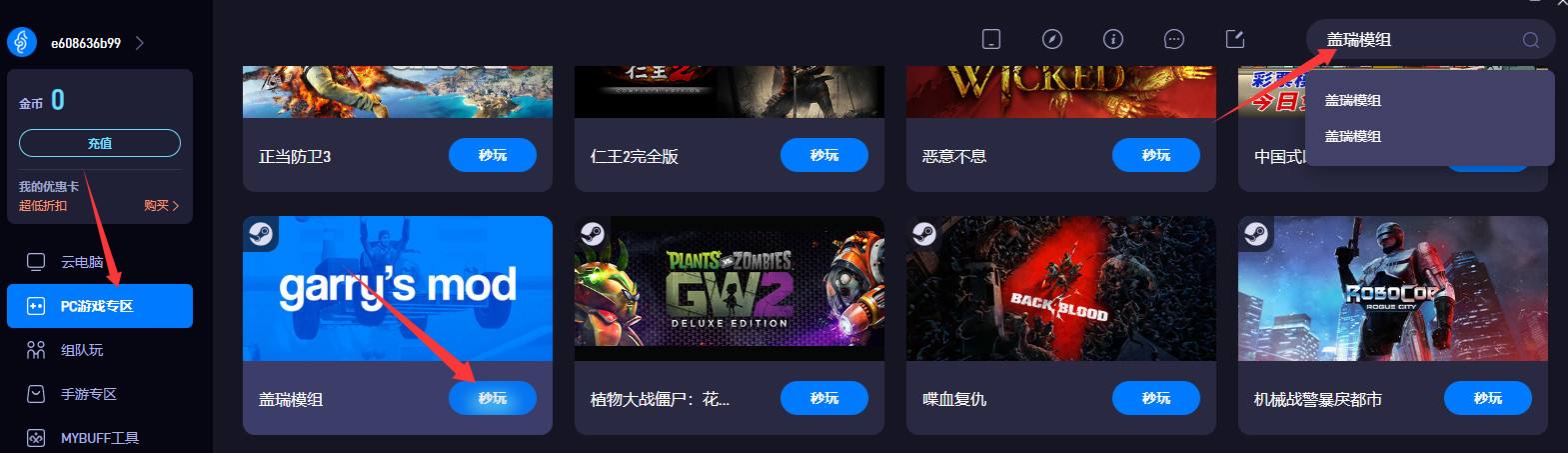Click the search magnifier icon

click(x=1530, y=40)
